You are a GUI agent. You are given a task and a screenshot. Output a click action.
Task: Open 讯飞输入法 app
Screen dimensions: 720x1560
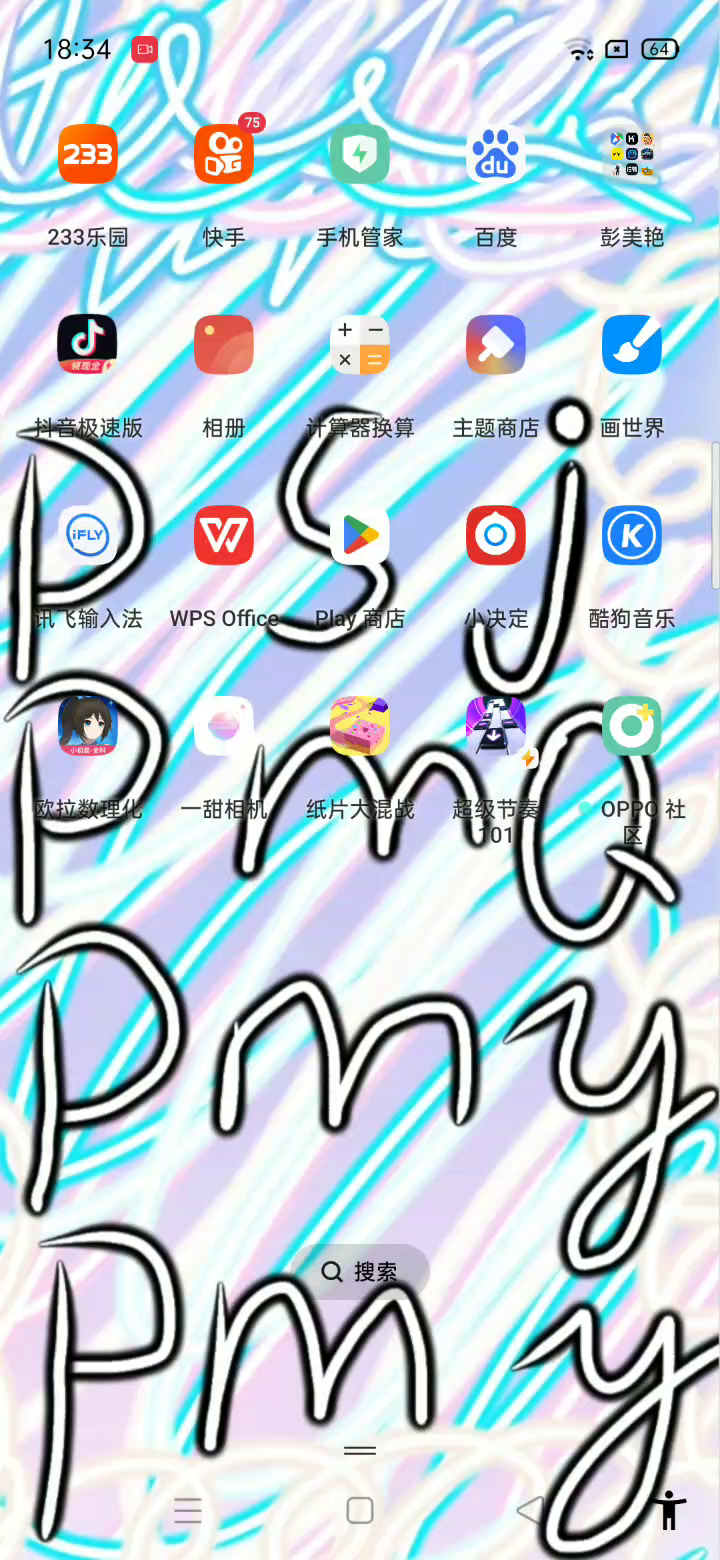(88, 536)
